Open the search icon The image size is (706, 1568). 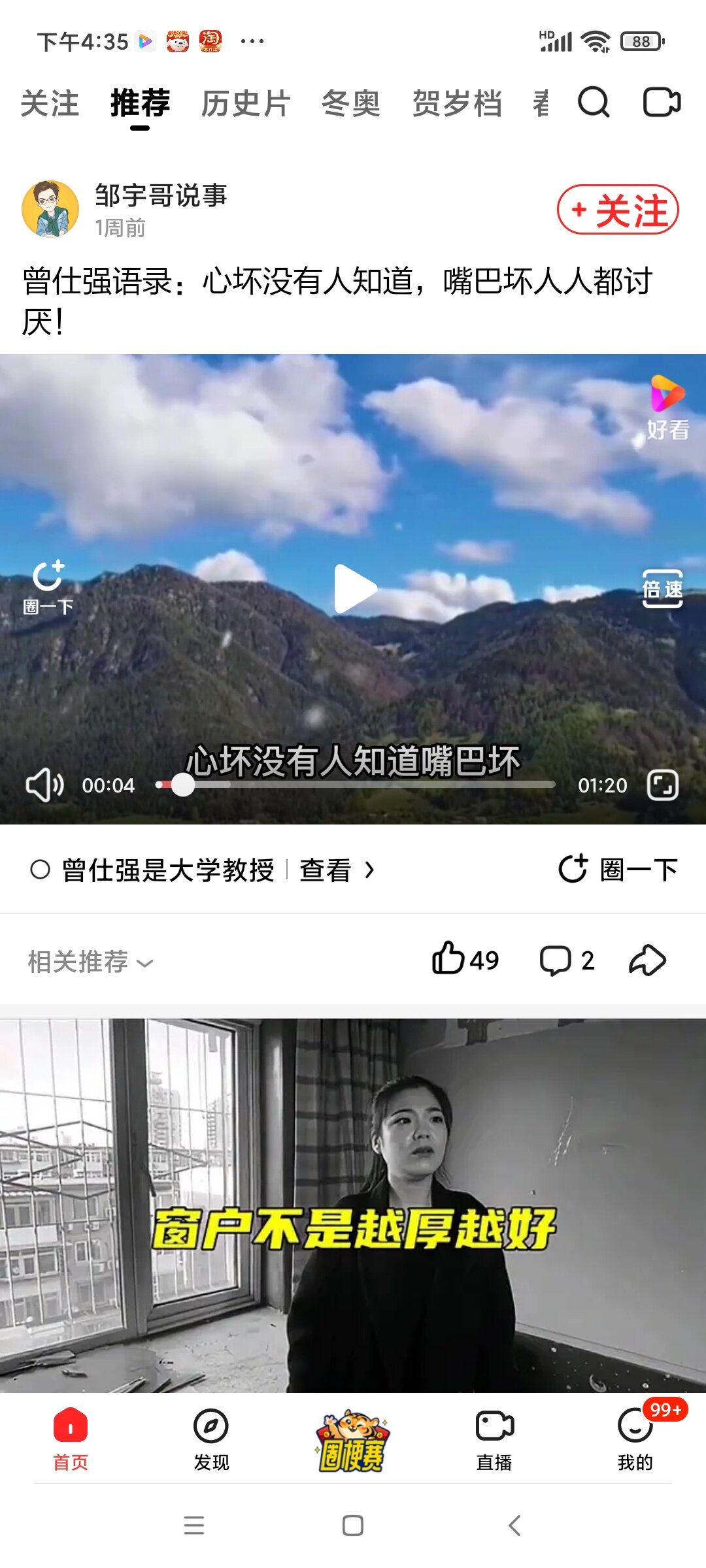click(x=594, y=103)
